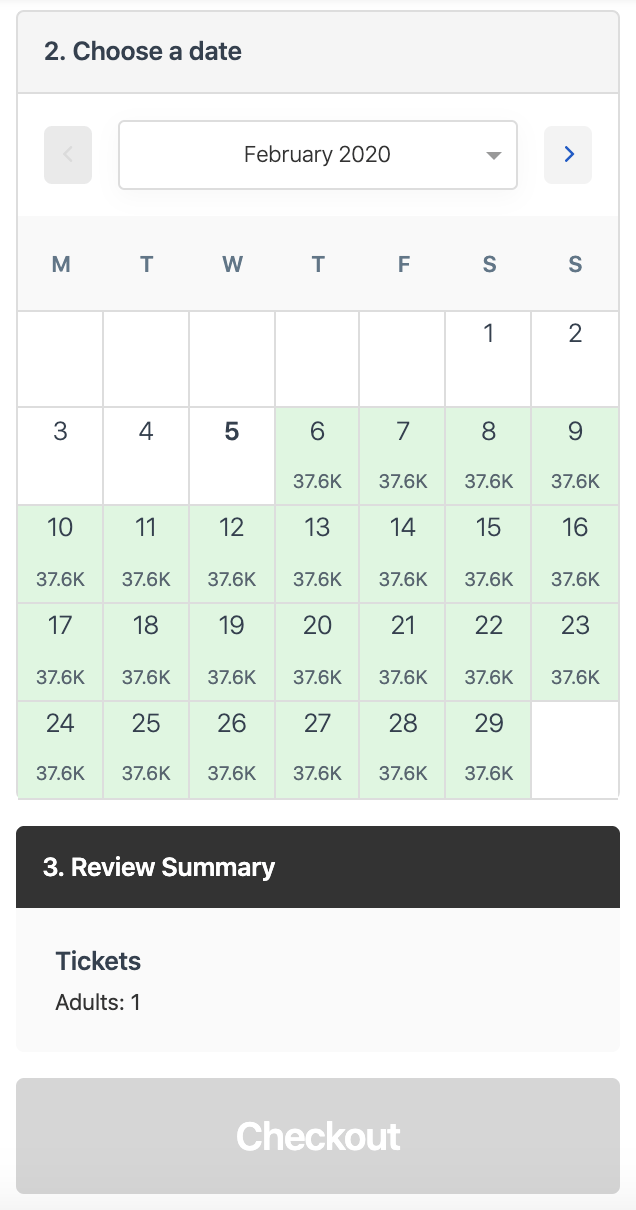
Task: Tap February 12 in the calendar
Action: point(232,552)
